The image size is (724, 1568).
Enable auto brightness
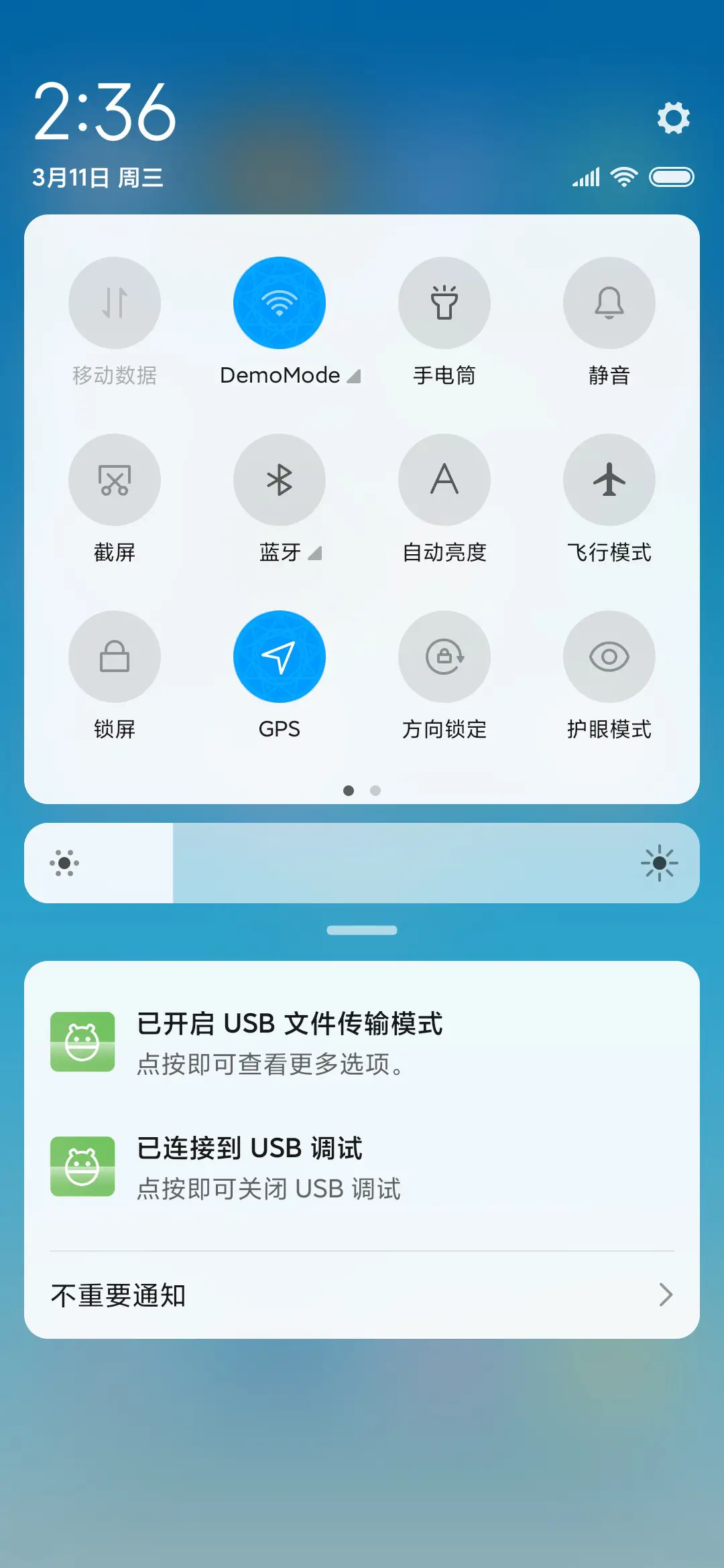pos(444,480)
